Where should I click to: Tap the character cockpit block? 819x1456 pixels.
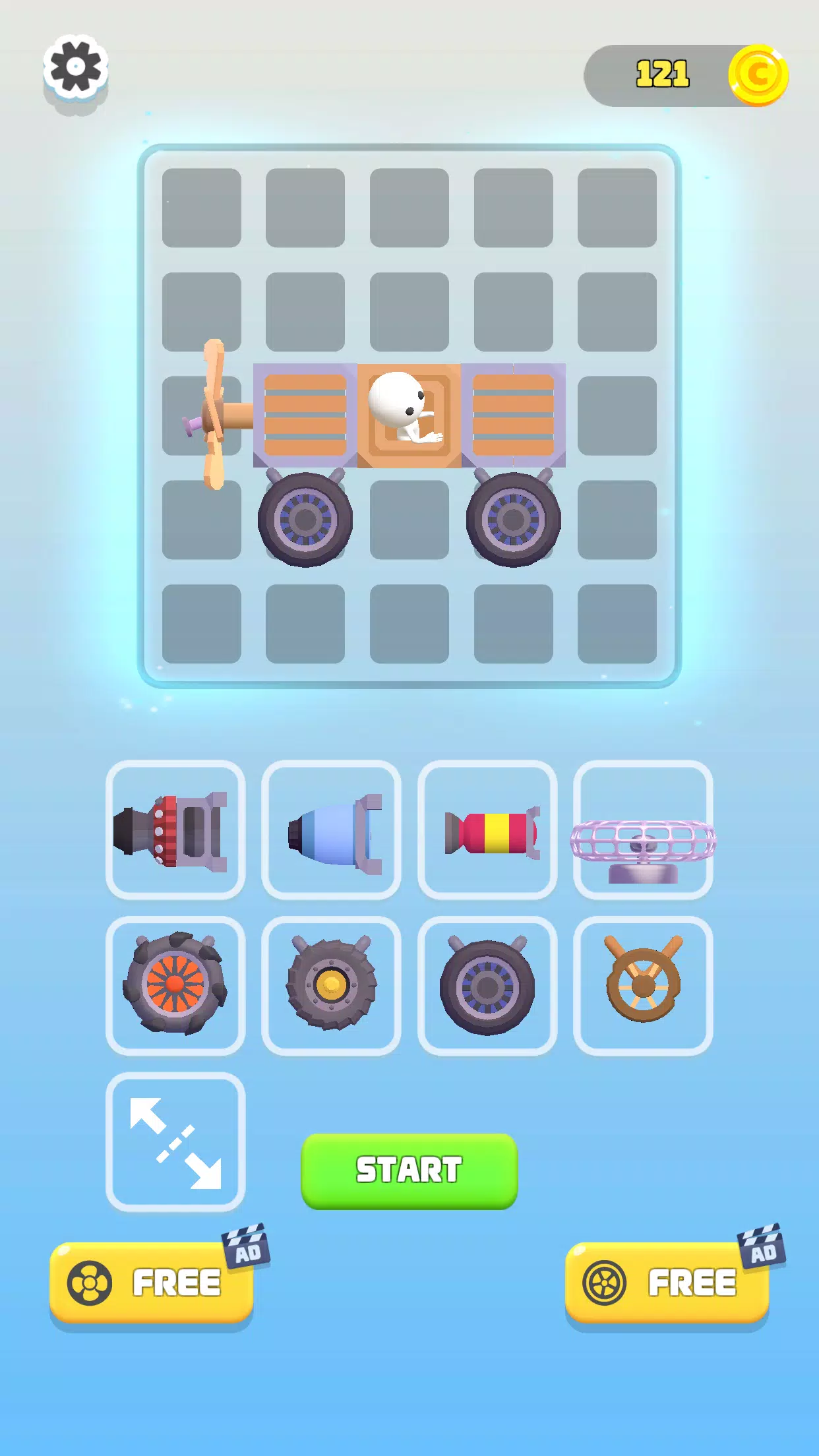click(409, 415)
